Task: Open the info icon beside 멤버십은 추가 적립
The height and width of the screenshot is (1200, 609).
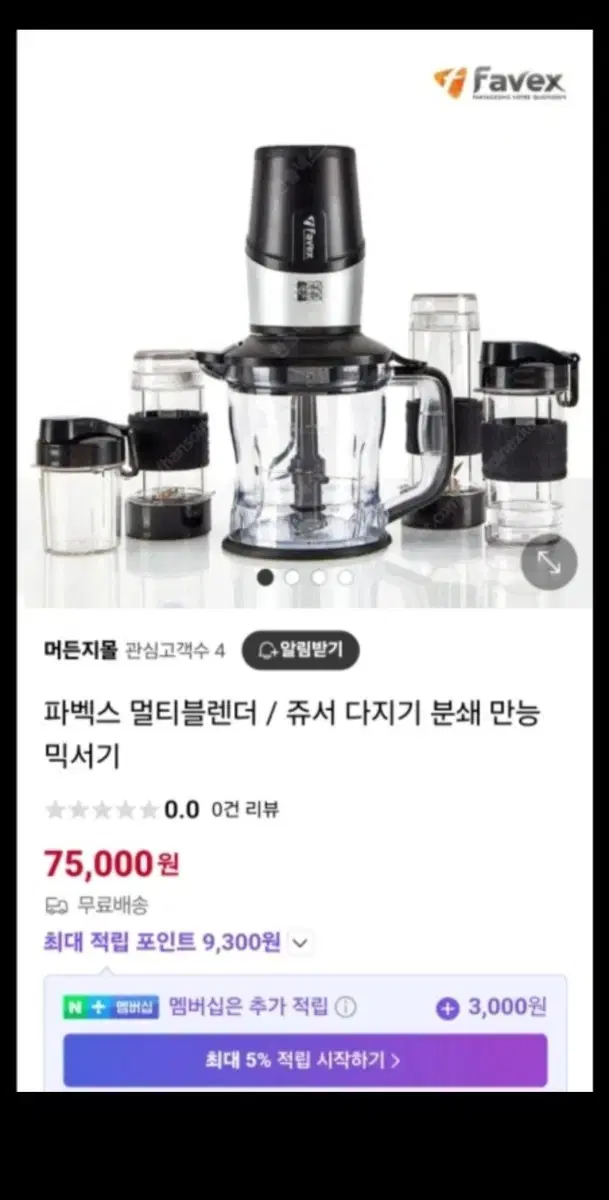Action: point(345,1007)
